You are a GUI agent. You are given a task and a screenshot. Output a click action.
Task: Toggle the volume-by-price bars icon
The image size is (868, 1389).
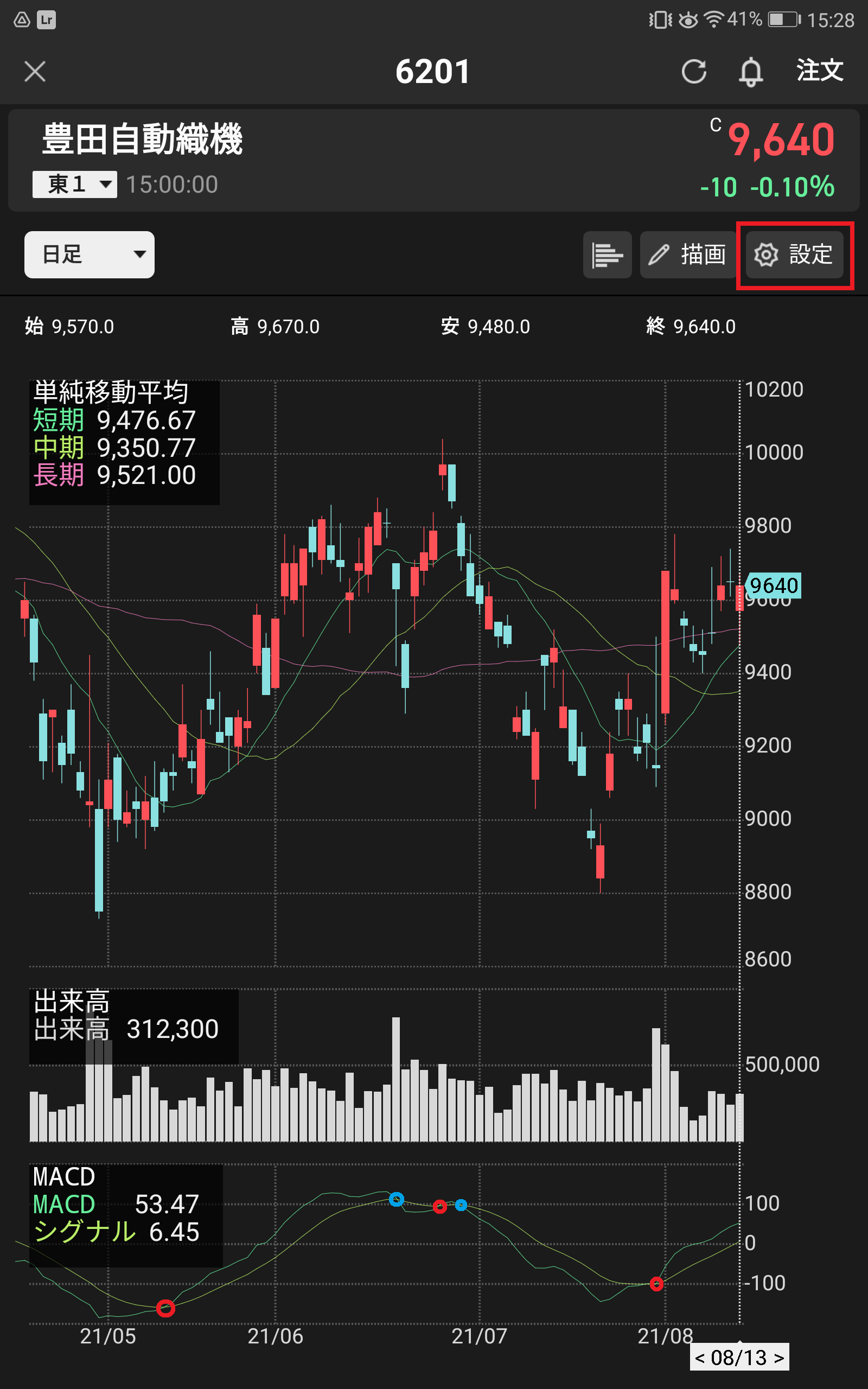607,255
